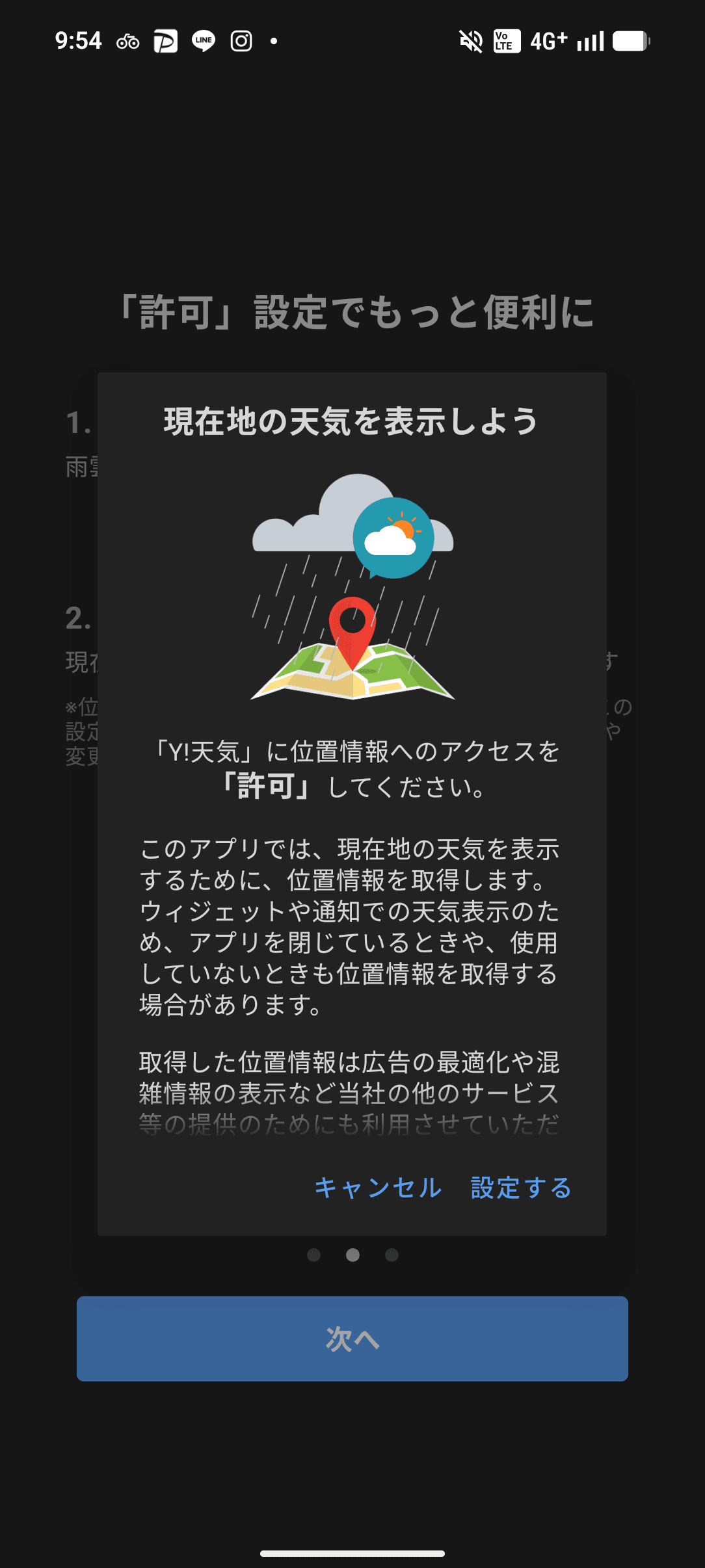Tap the PayPay icon in the status bar

[x=166, y=42]
